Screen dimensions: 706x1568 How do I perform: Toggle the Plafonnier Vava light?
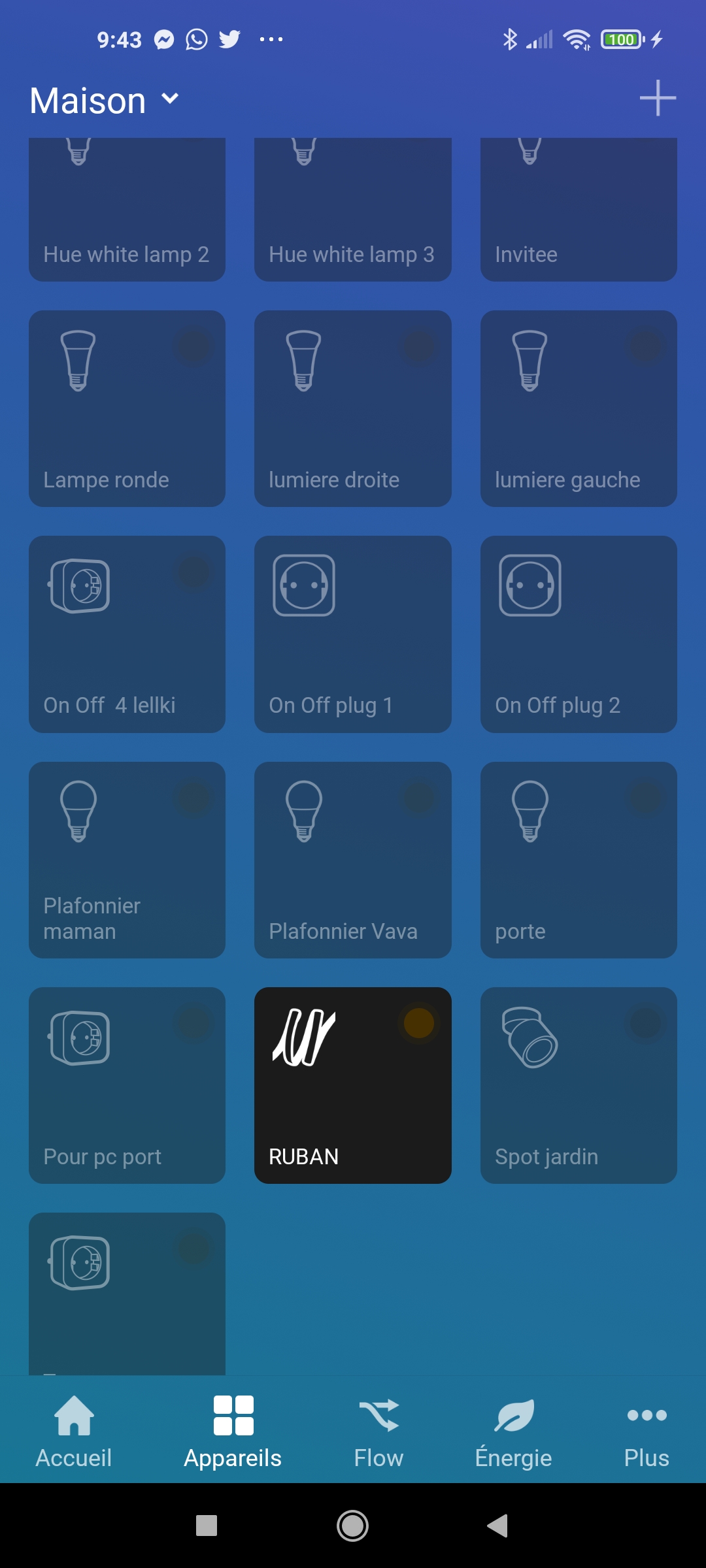point(353,860)
